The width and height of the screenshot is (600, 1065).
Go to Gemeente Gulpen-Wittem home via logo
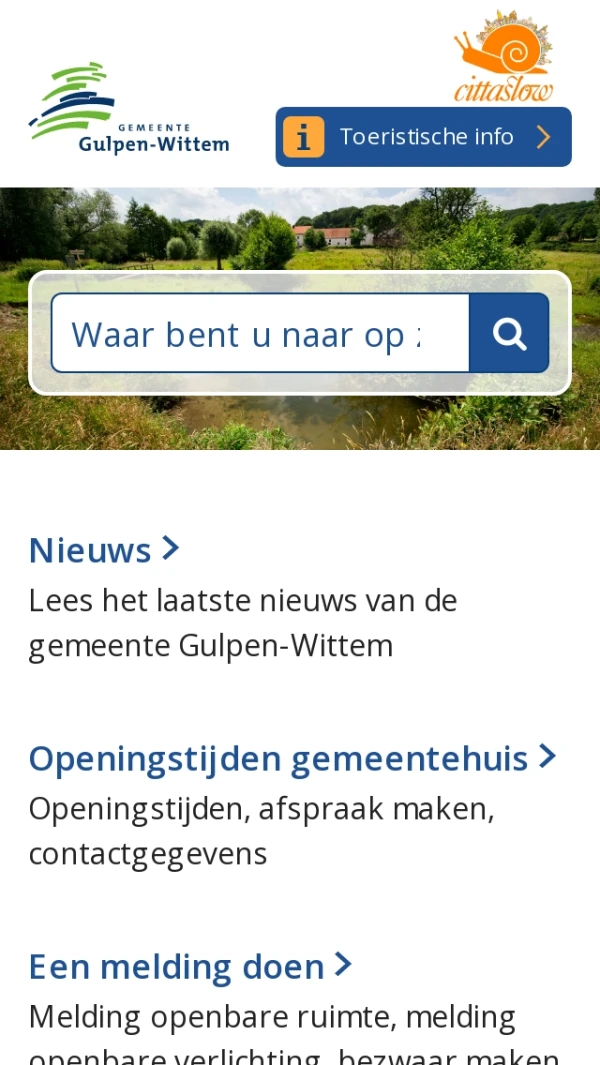point(129,108)
